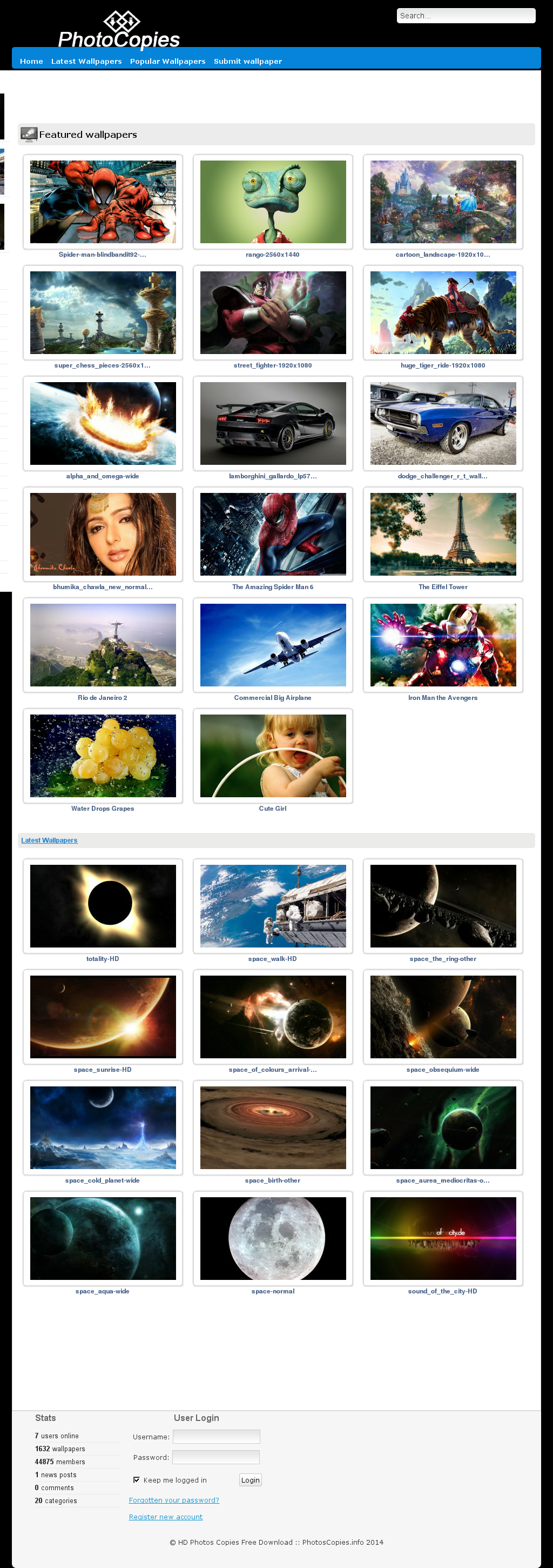View the huge_tiger_ride-1920x1080 wallpaper
Screen dimensions: 553x1568
click(x=443, y=313)
